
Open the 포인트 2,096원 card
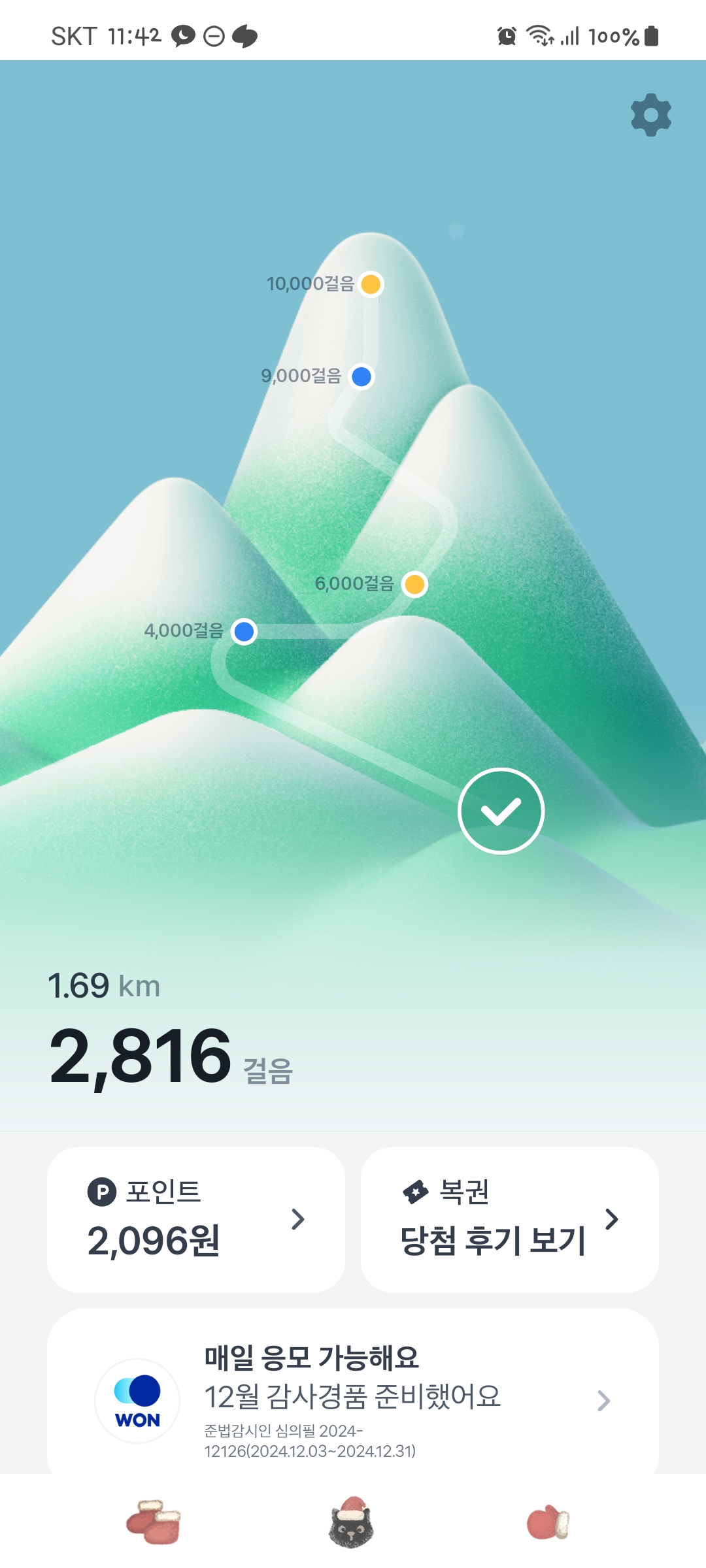coord(195,1219)
